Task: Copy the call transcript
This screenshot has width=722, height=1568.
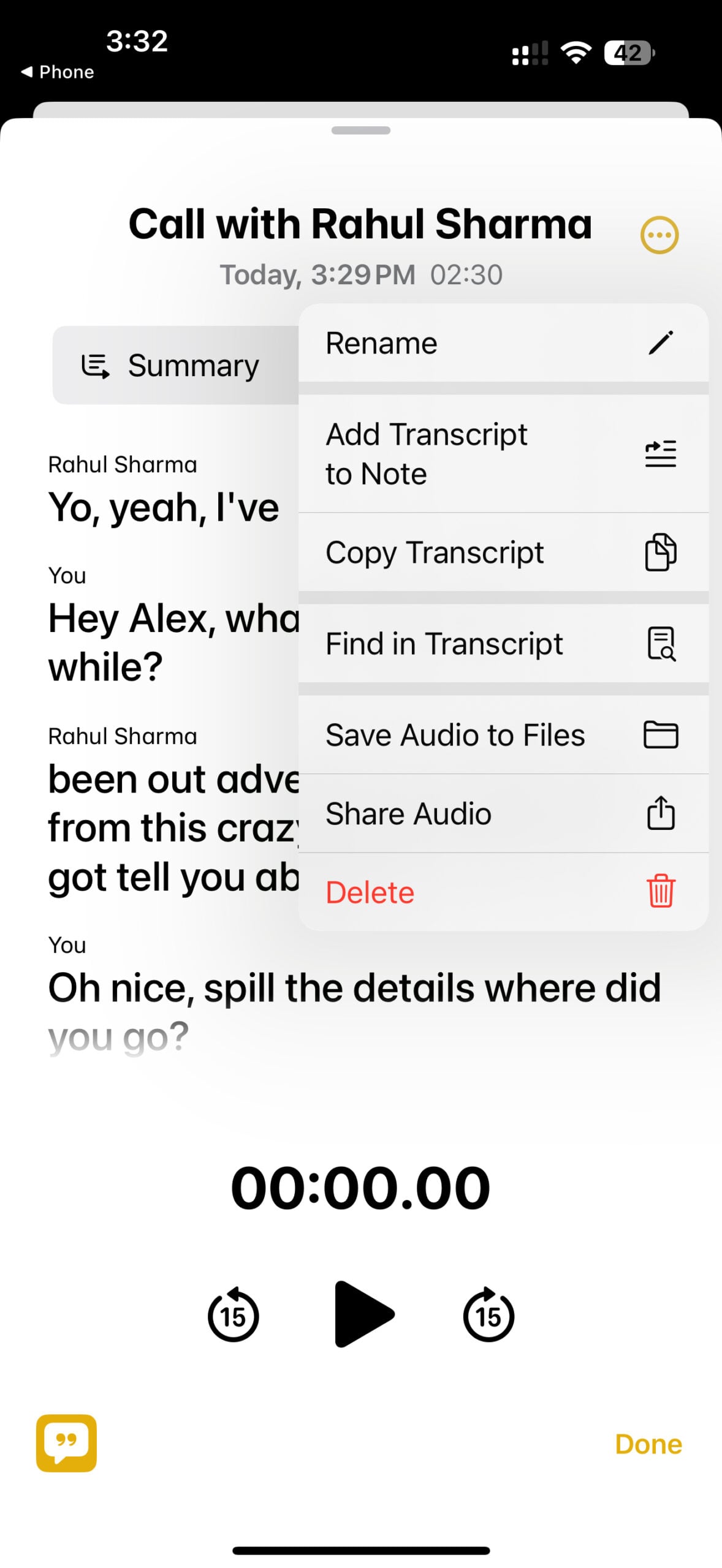Action: pyautogui.click(x=503, y=552)
